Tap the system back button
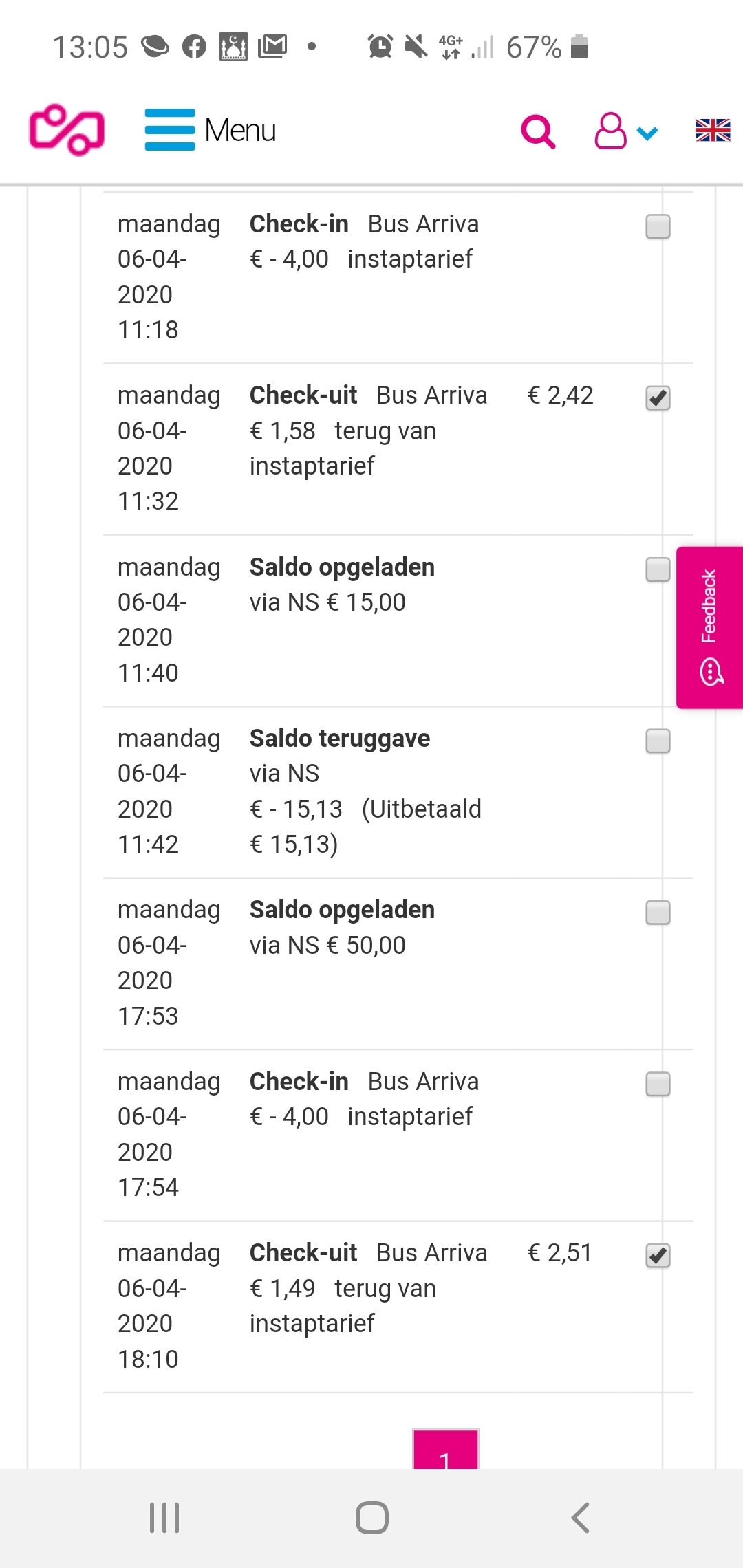The height and width of the screenshot is (1568, 743). 580,1518
